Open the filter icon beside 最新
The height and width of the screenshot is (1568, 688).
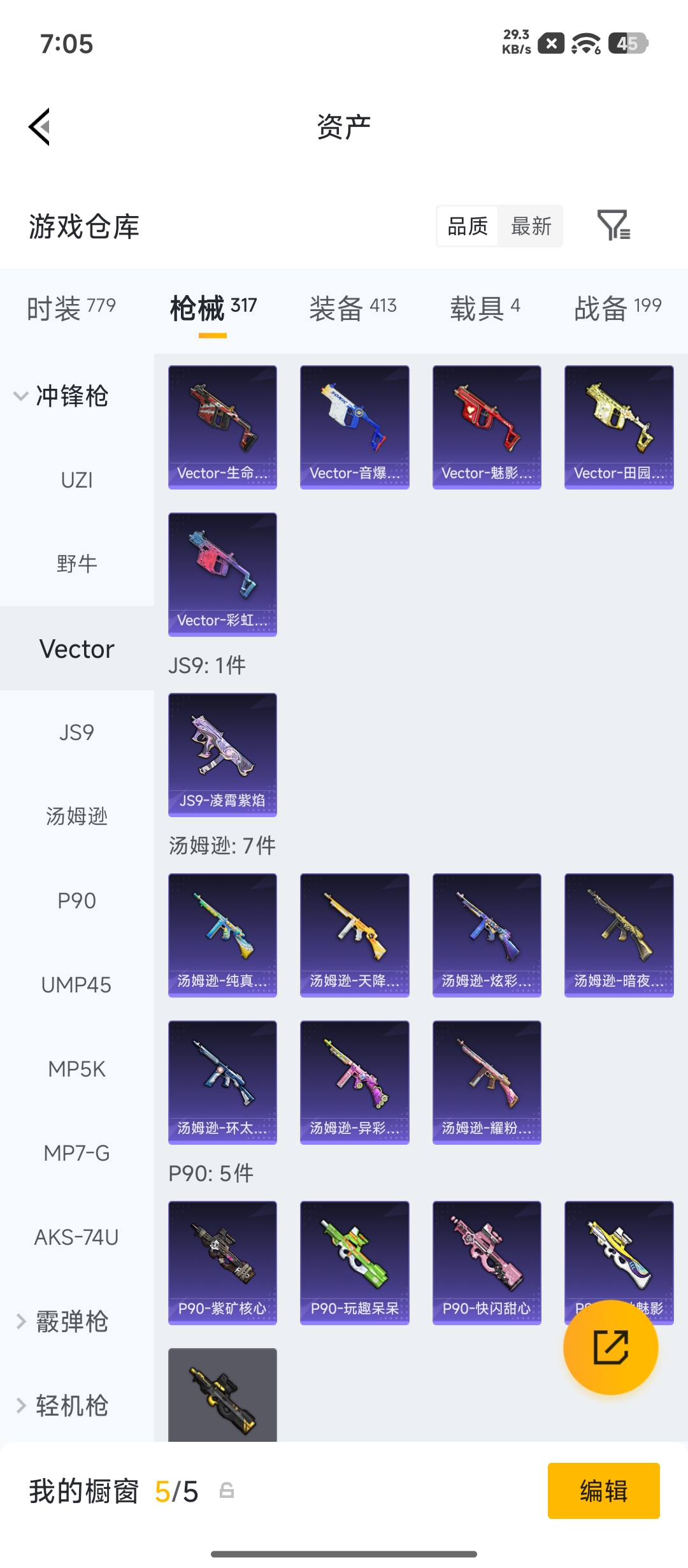[x=613, y=225]
